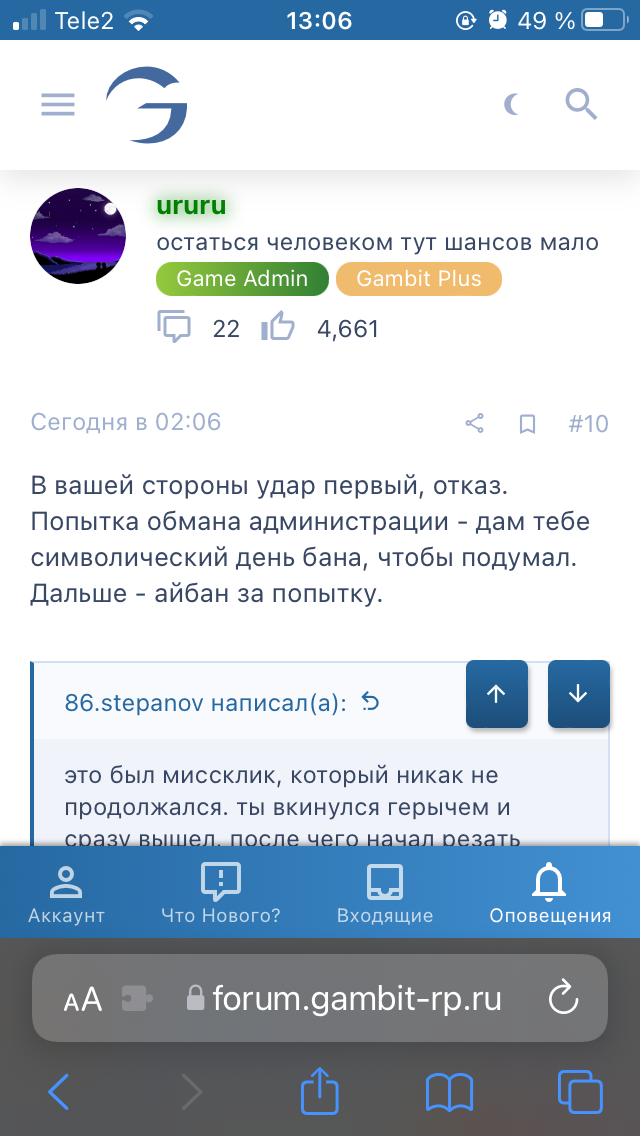Toggle dark mode with the moon icon
The width and height of the screenshot is (640, 1136).
pyautogui.click(x=511, y=104)
